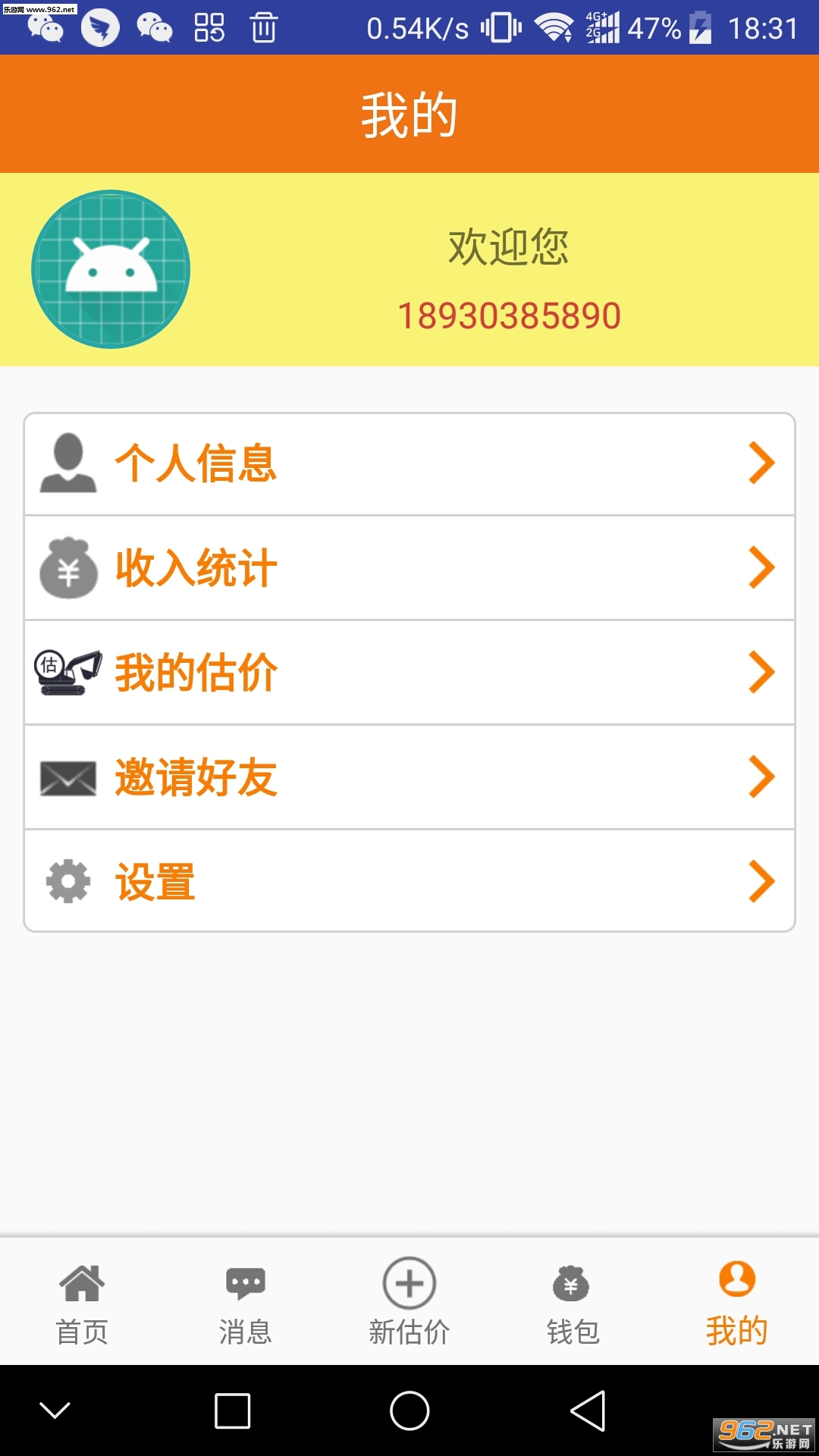The image size is (819, 1456).
Task: Open 收入统计 income statistics
Action: tap(409, 568)
